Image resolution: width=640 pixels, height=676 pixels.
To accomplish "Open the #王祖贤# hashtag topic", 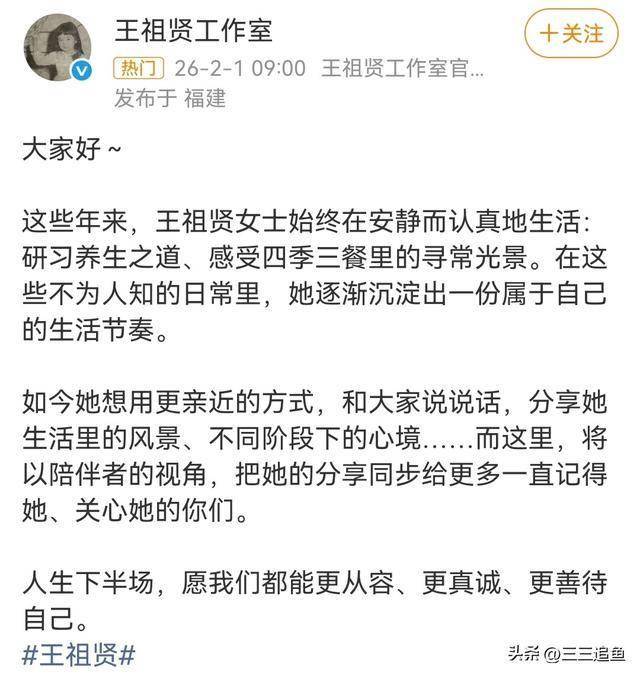I will (78, 656).
